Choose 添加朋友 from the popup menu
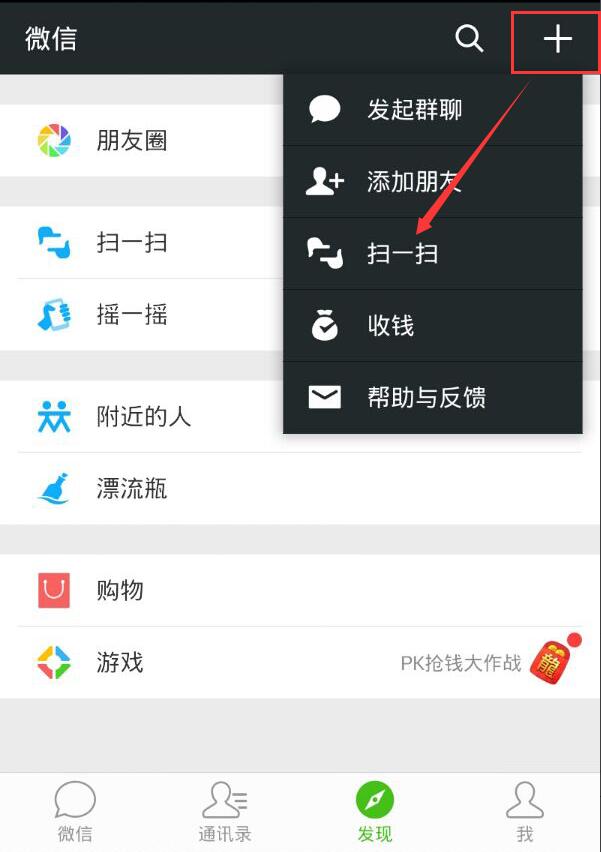 coord(432,182)
